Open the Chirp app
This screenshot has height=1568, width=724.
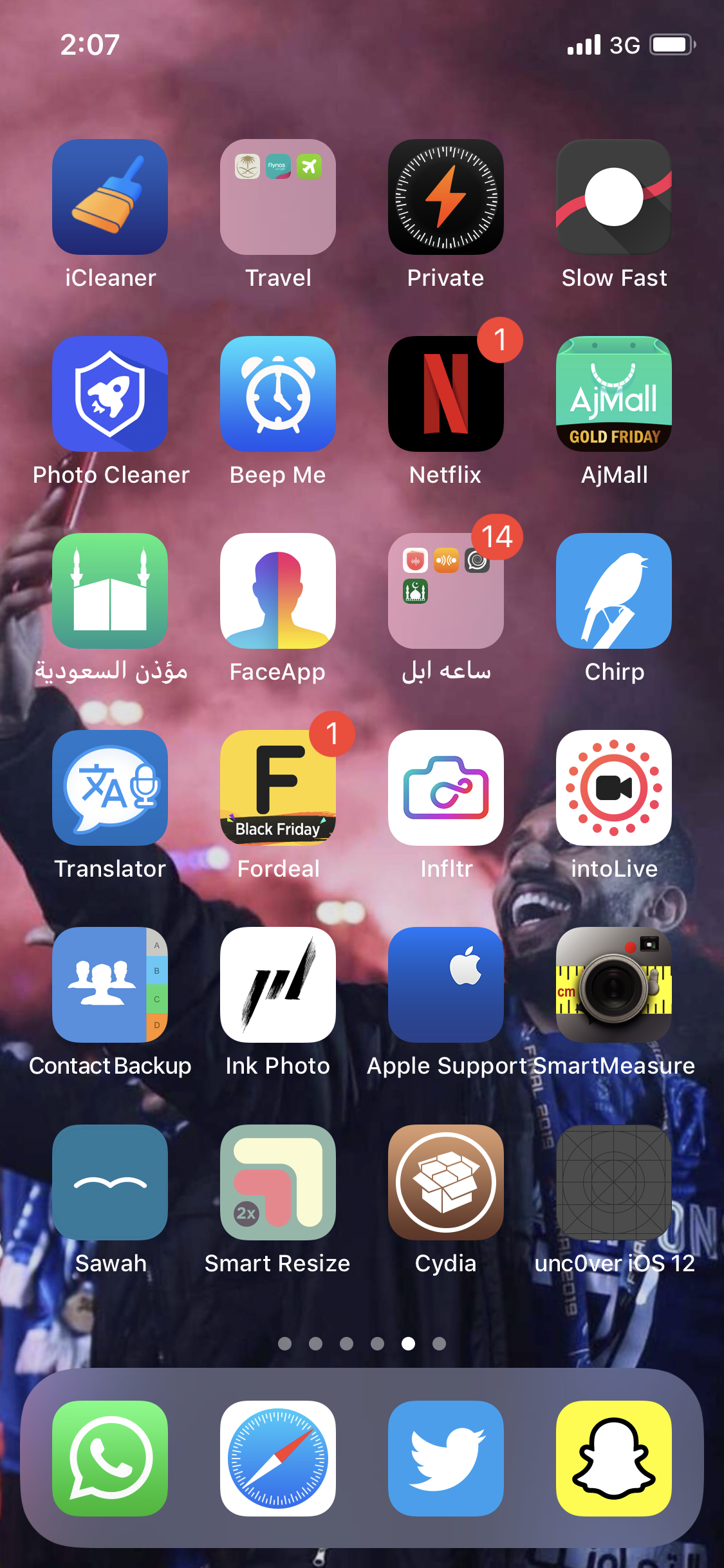614,591
